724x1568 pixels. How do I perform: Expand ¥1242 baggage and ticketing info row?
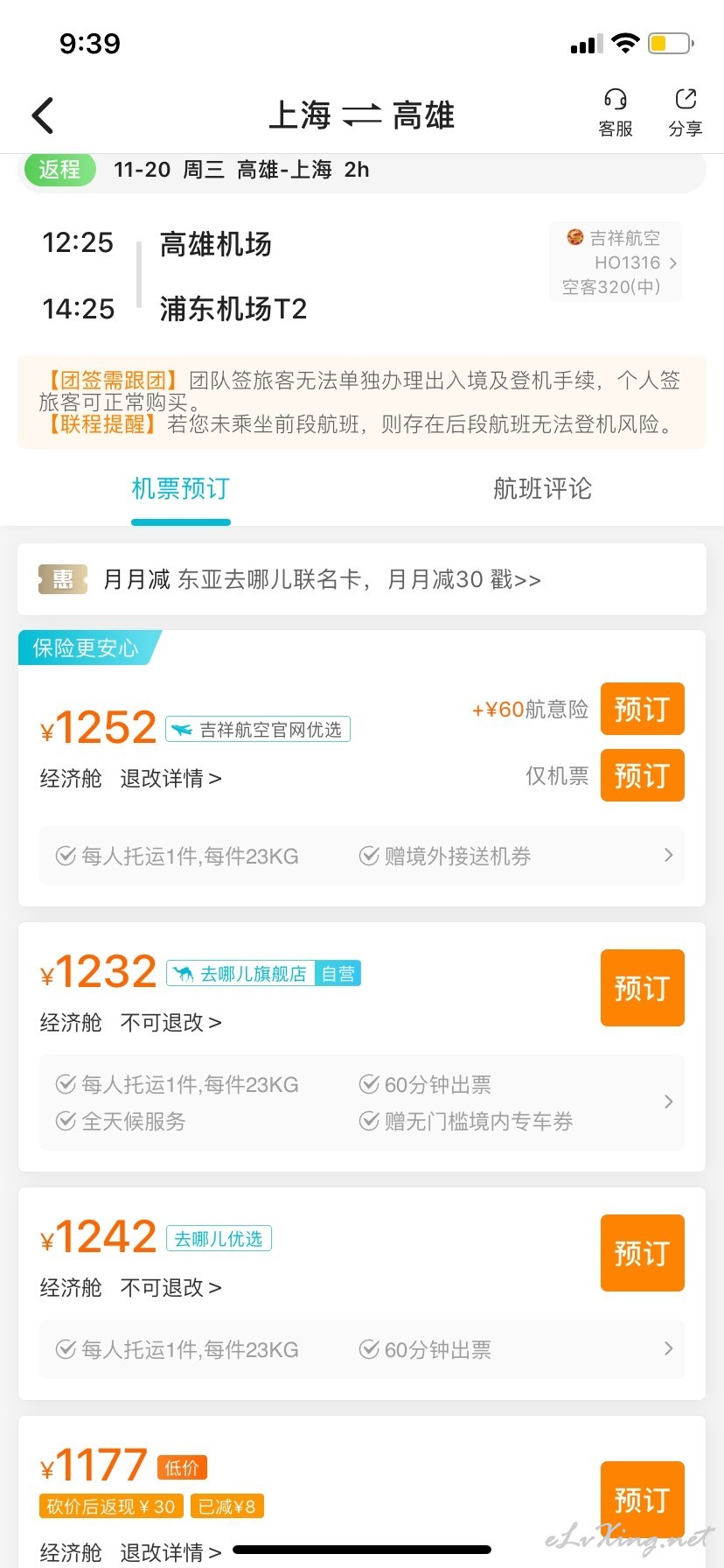[362, 1349]
